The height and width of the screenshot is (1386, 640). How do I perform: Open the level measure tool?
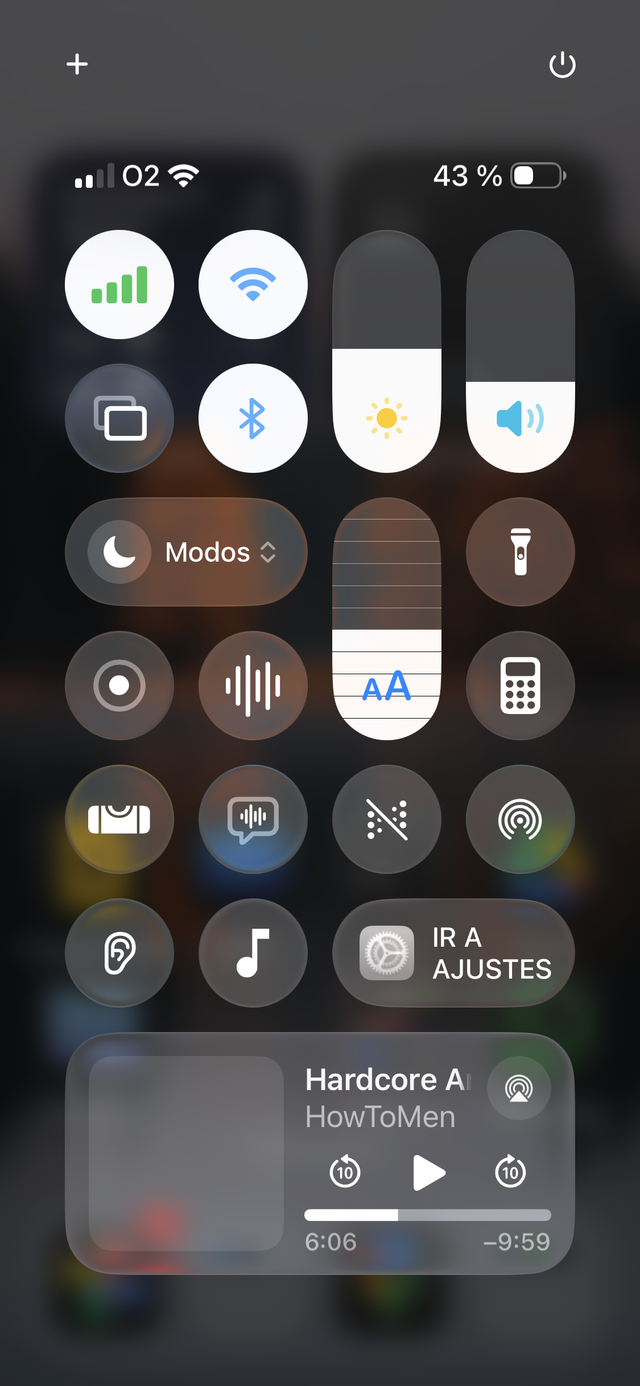(x=119, y=820)
